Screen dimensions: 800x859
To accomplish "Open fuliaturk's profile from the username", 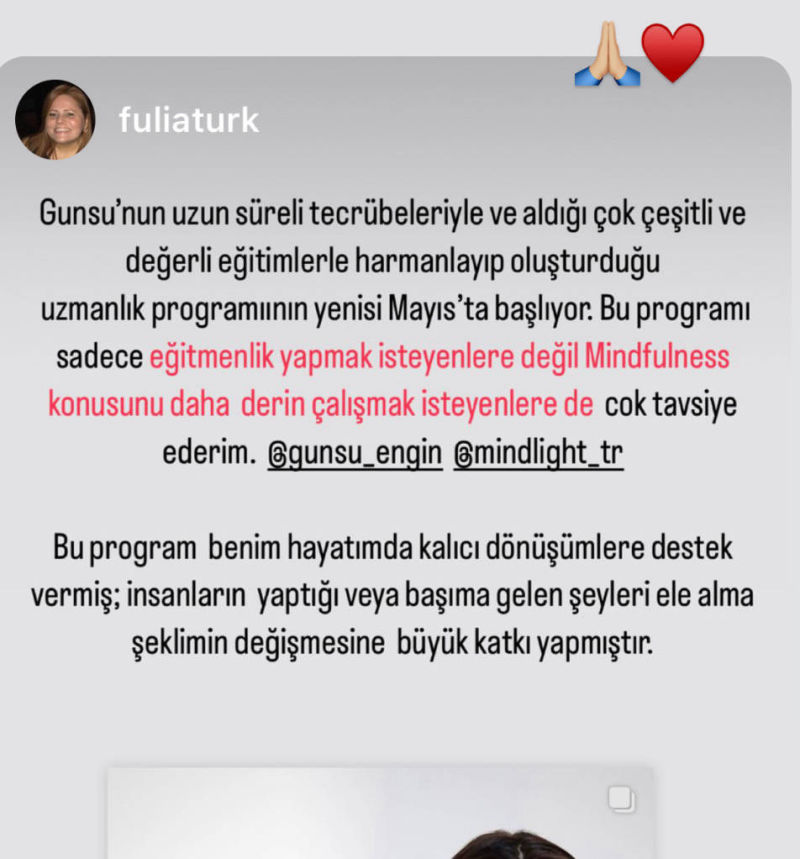I will [x=188, y=121].
